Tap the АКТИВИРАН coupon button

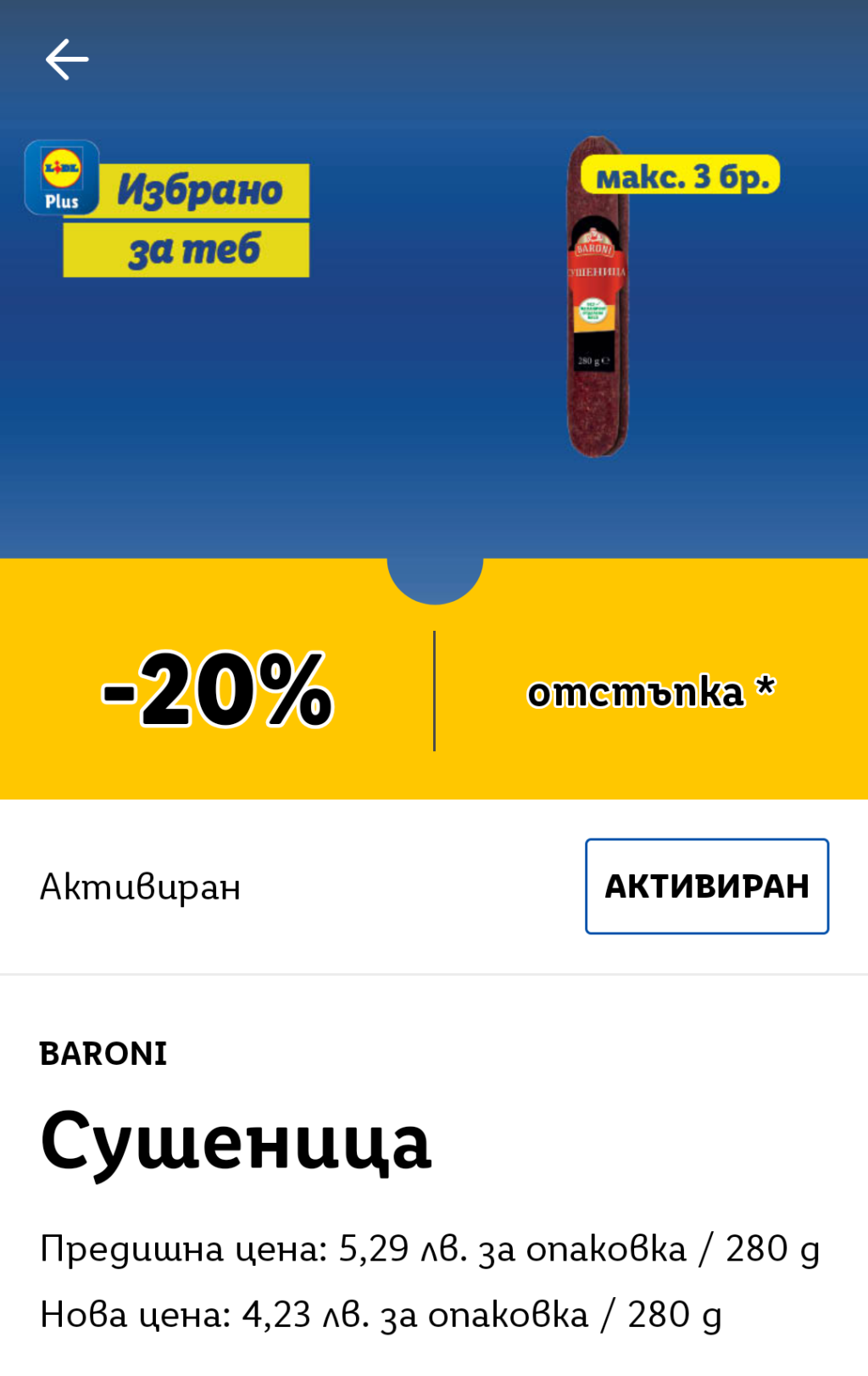point(706,886)
